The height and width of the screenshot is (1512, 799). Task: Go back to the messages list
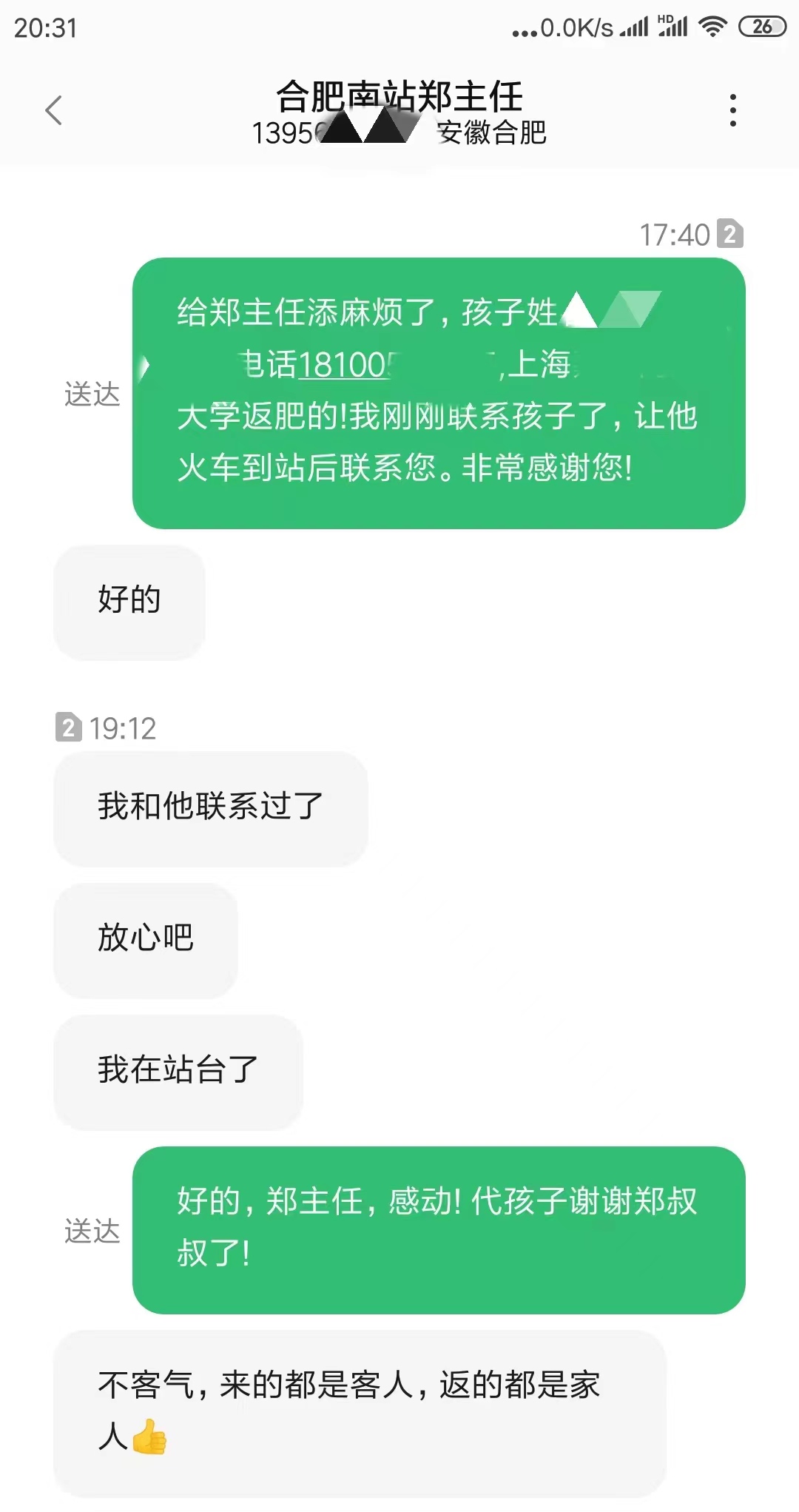(53, 110)
